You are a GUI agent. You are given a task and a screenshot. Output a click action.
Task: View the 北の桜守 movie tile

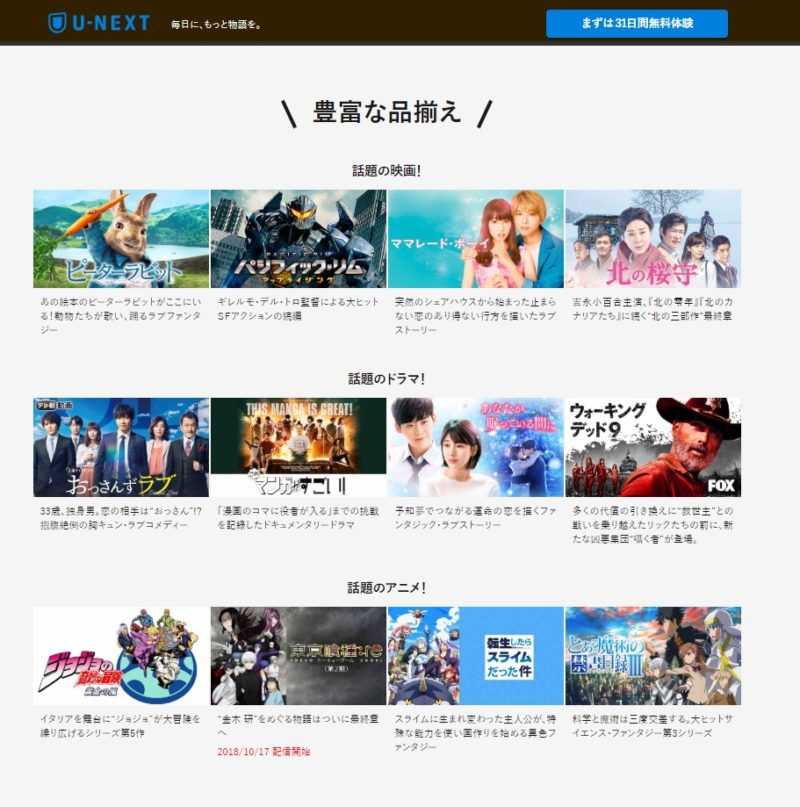pyautogui.click(x=653, y=239)
